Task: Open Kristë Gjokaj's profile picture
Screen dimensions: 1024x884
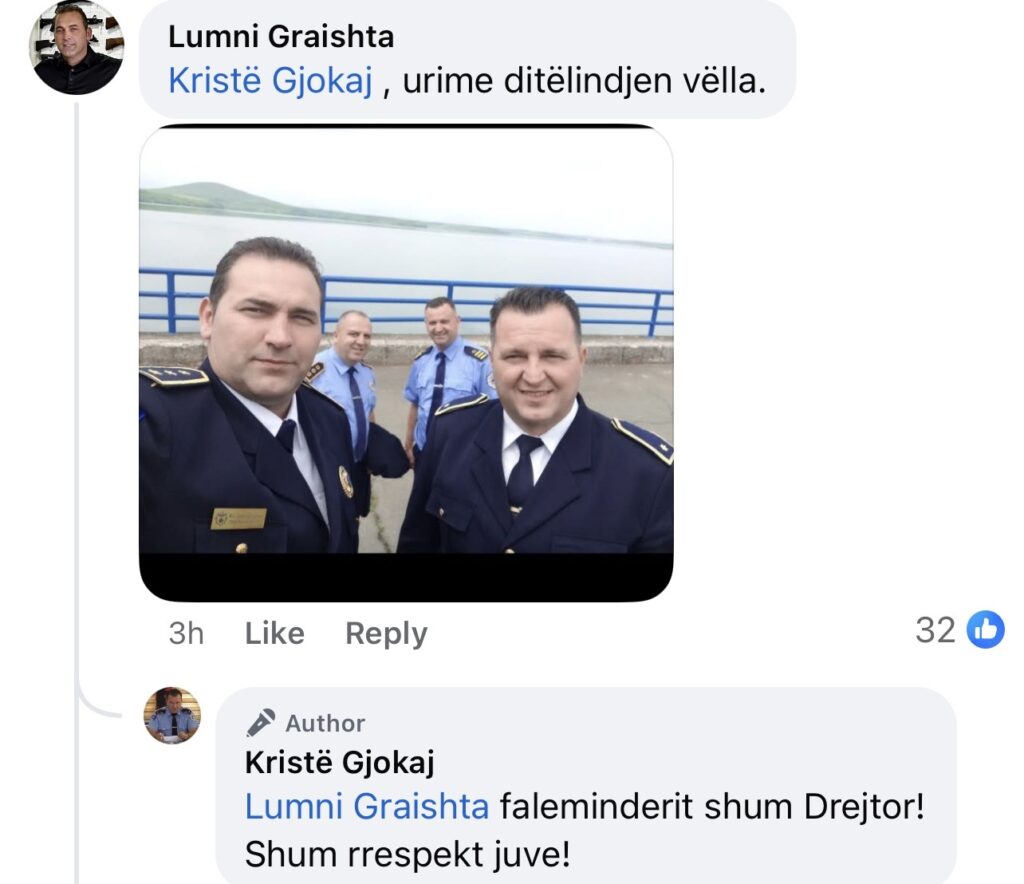Action: 173,715
